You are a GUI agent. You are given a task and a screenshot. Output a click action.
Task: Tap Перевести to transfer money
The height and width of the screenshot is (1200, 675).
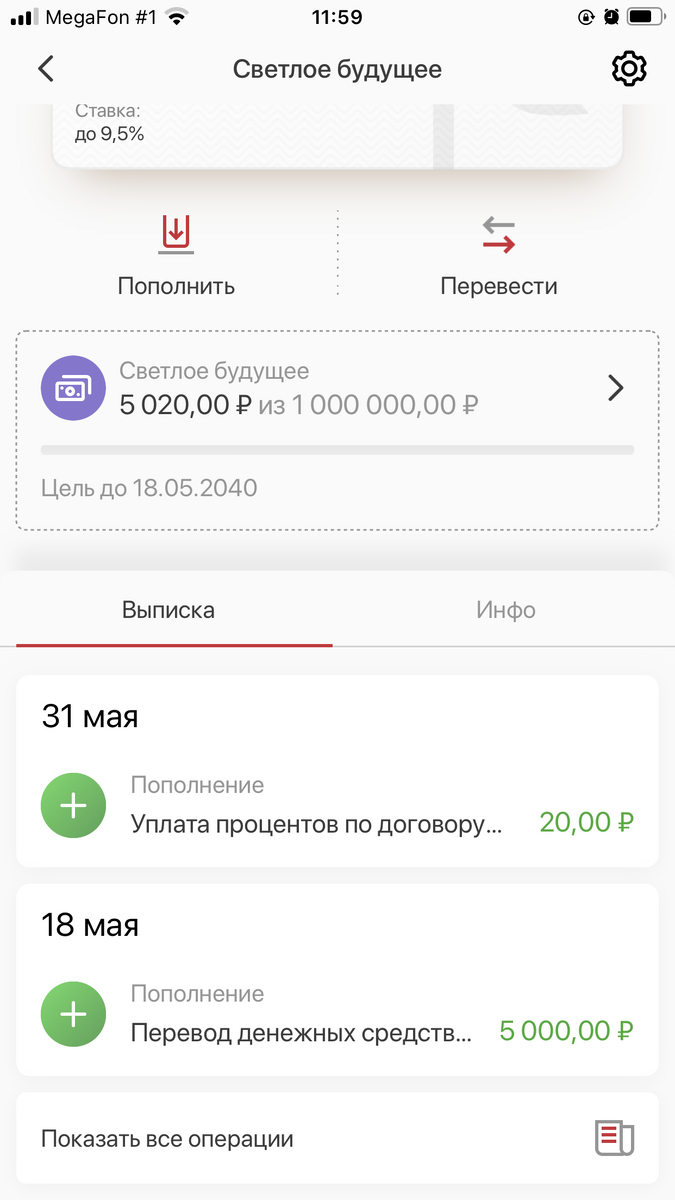point(498,256)
